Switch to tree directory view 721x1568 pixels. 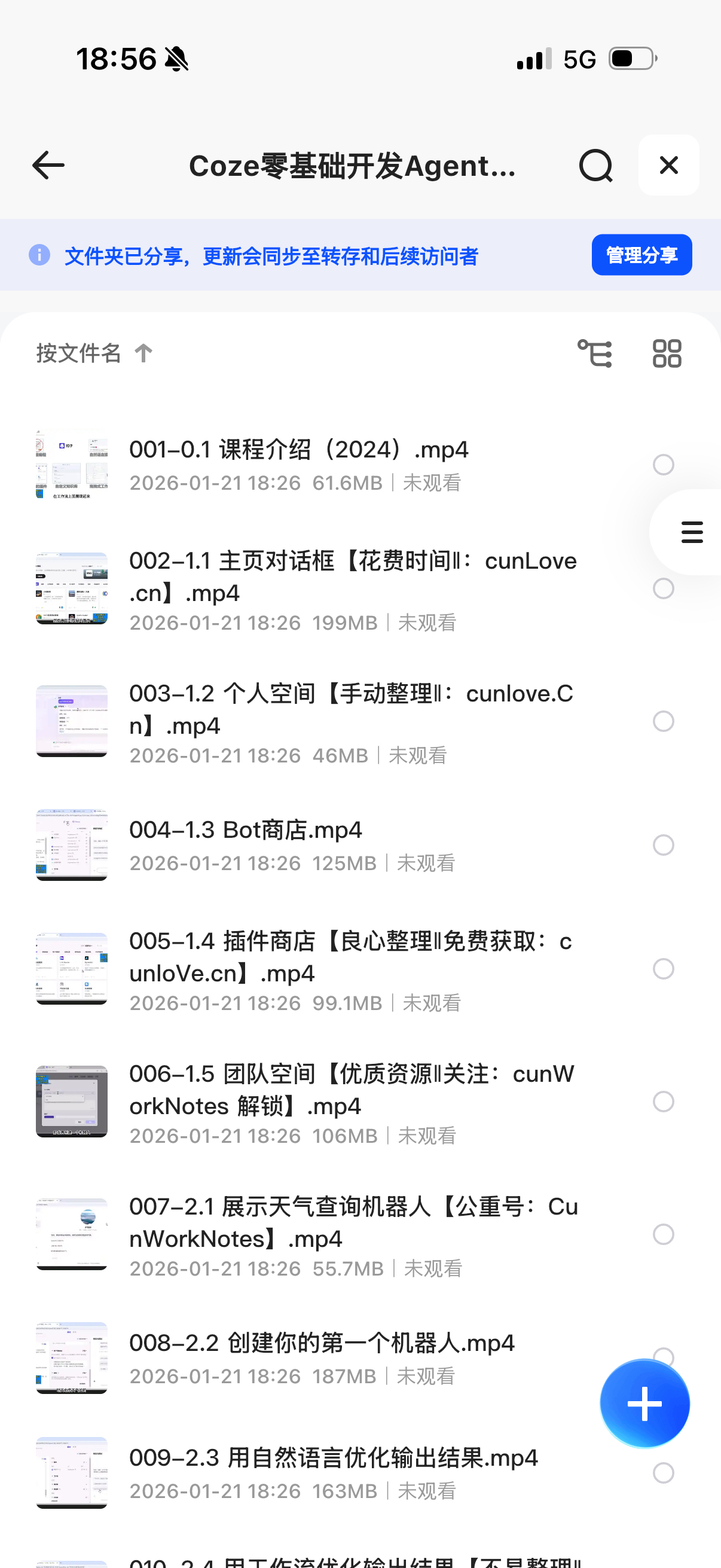click(594, 353)
